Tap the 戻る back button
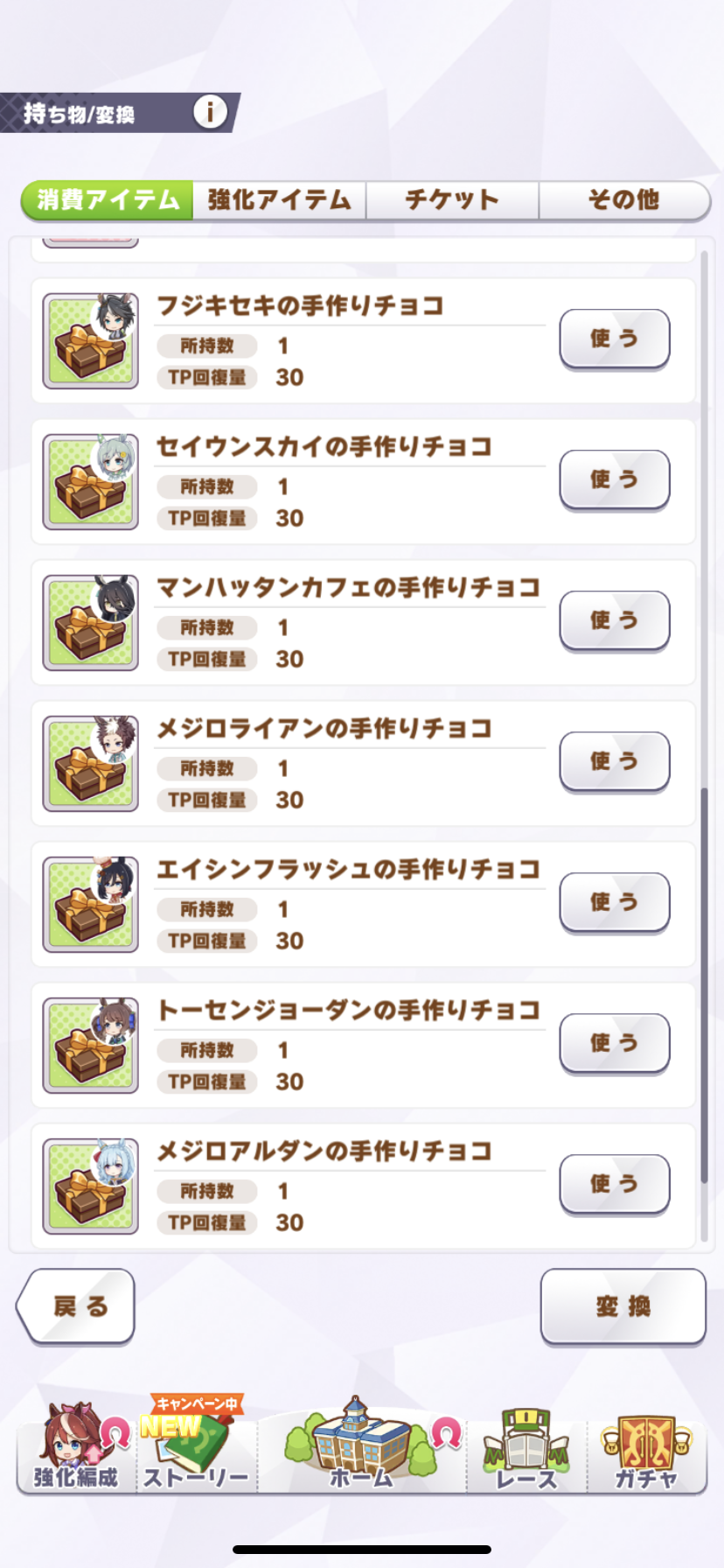This screenshot has width=724, height=1568. [77, 1306]
